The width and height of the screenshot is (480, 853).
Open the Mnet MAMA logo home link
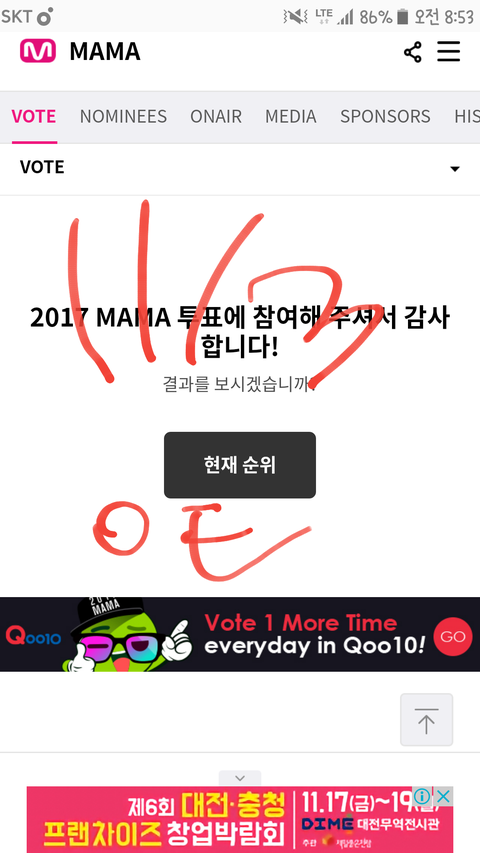[80, 51]
